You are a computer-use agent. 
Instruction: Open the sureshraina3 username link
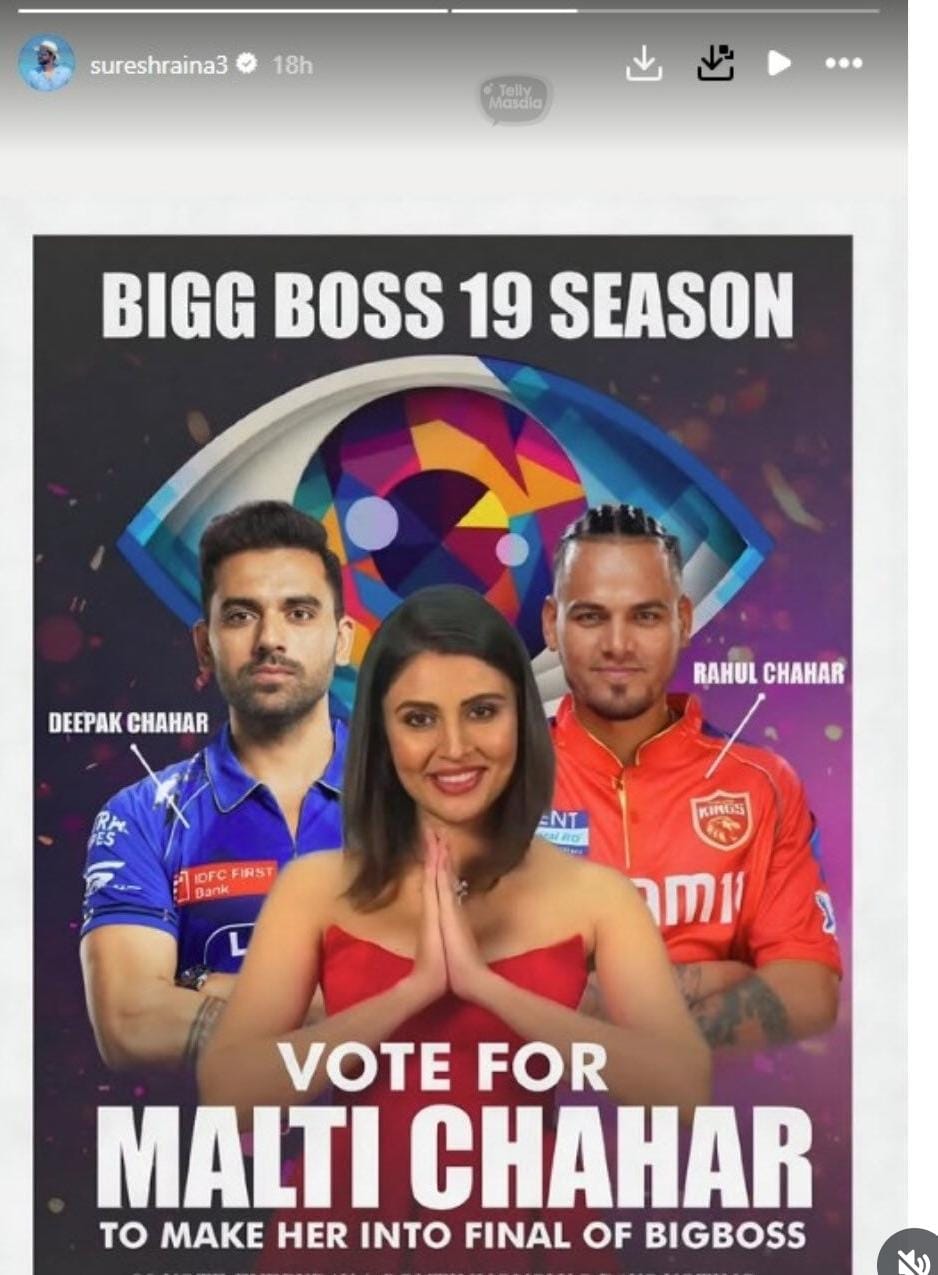158,65
